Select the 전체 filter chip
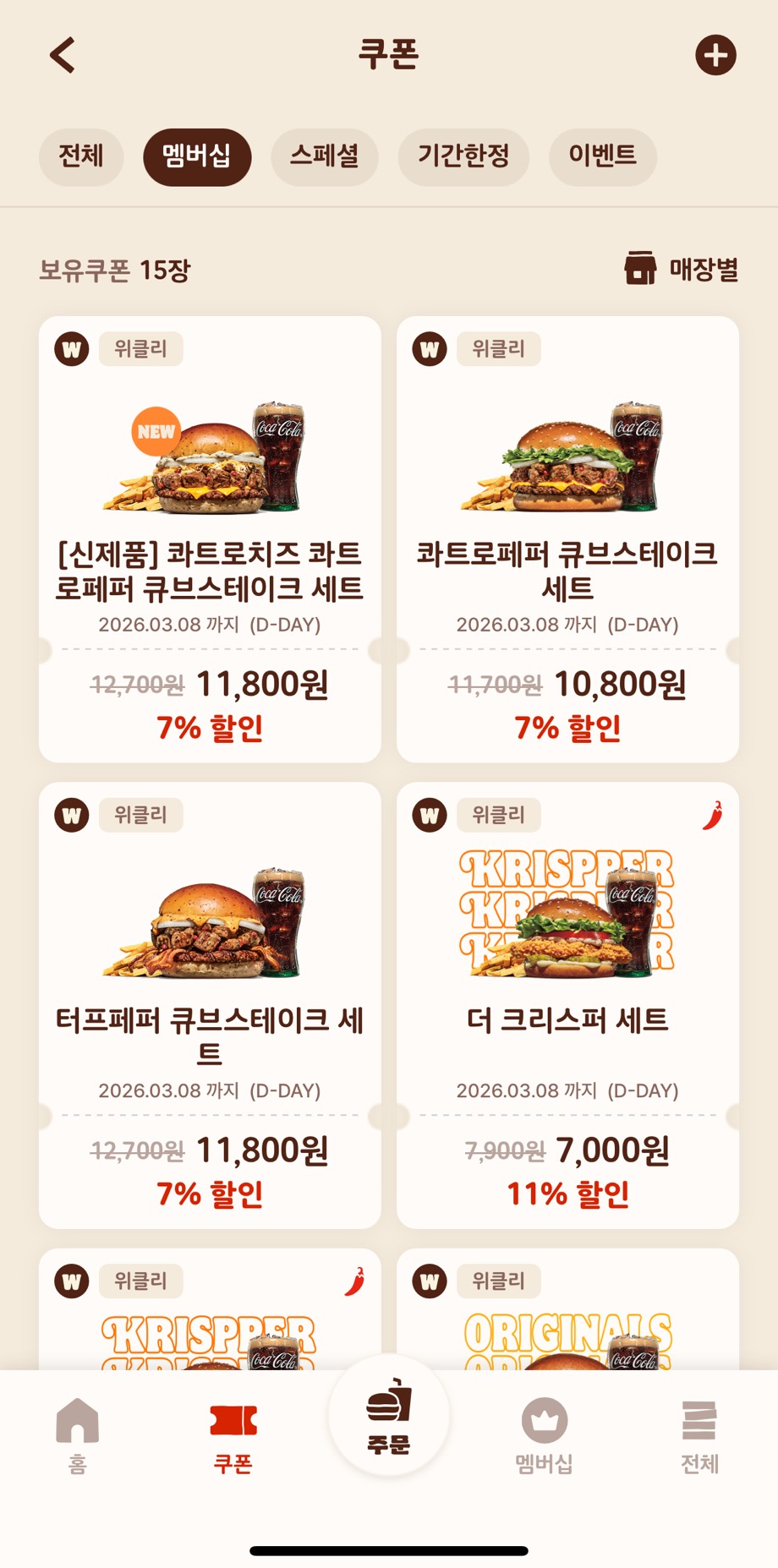Screen dimensions: 778x1568 (x=81, y=156)
